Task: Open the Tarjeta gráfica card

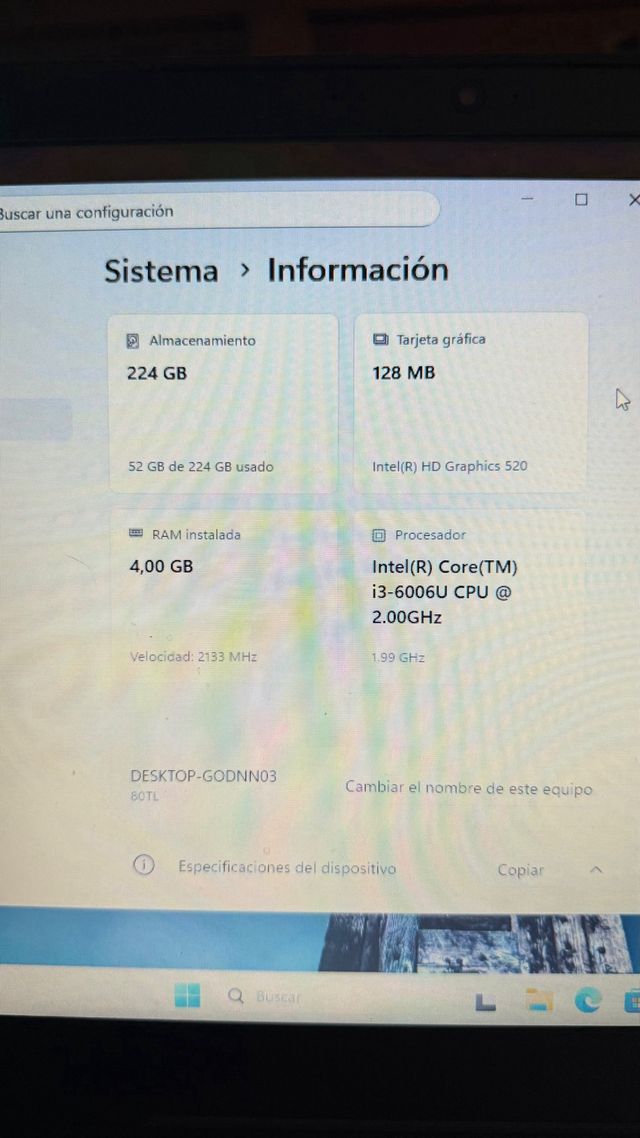Action: pos(470,403)
